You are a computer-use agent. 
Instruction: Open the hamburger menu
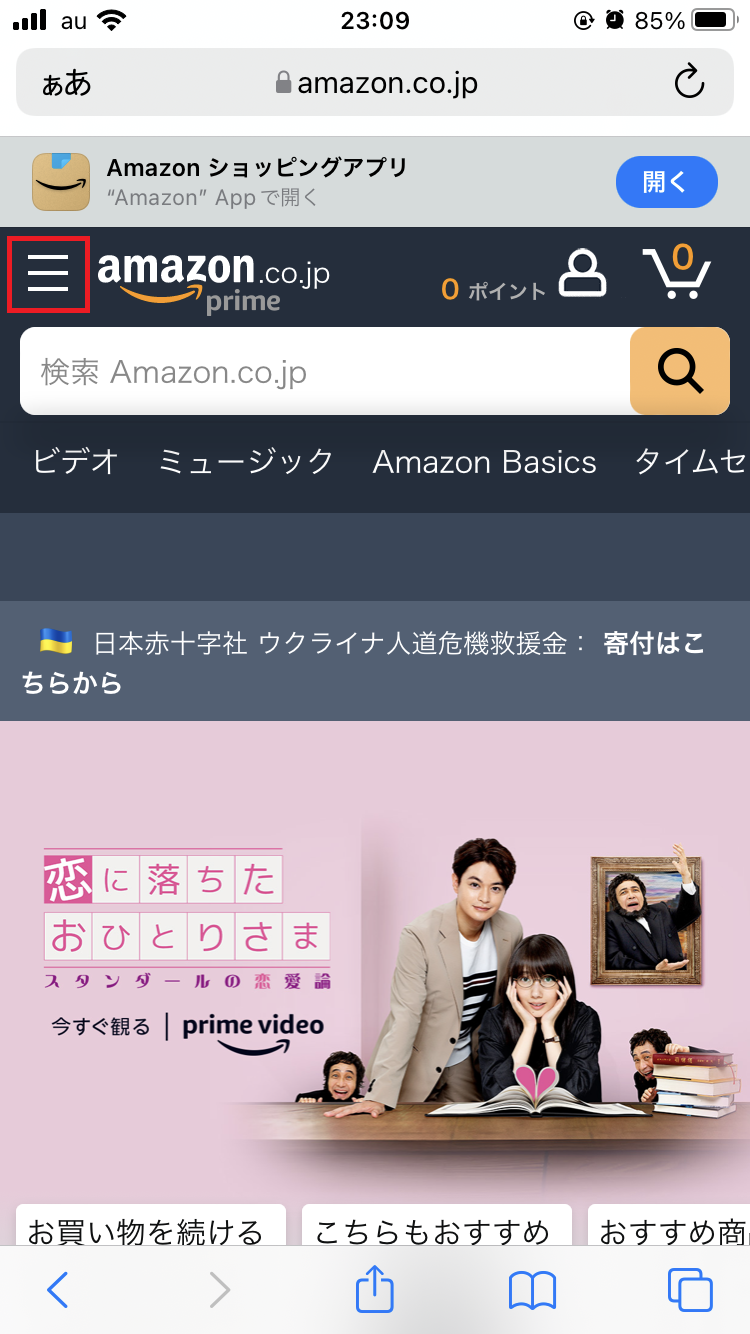pos(48,274)
